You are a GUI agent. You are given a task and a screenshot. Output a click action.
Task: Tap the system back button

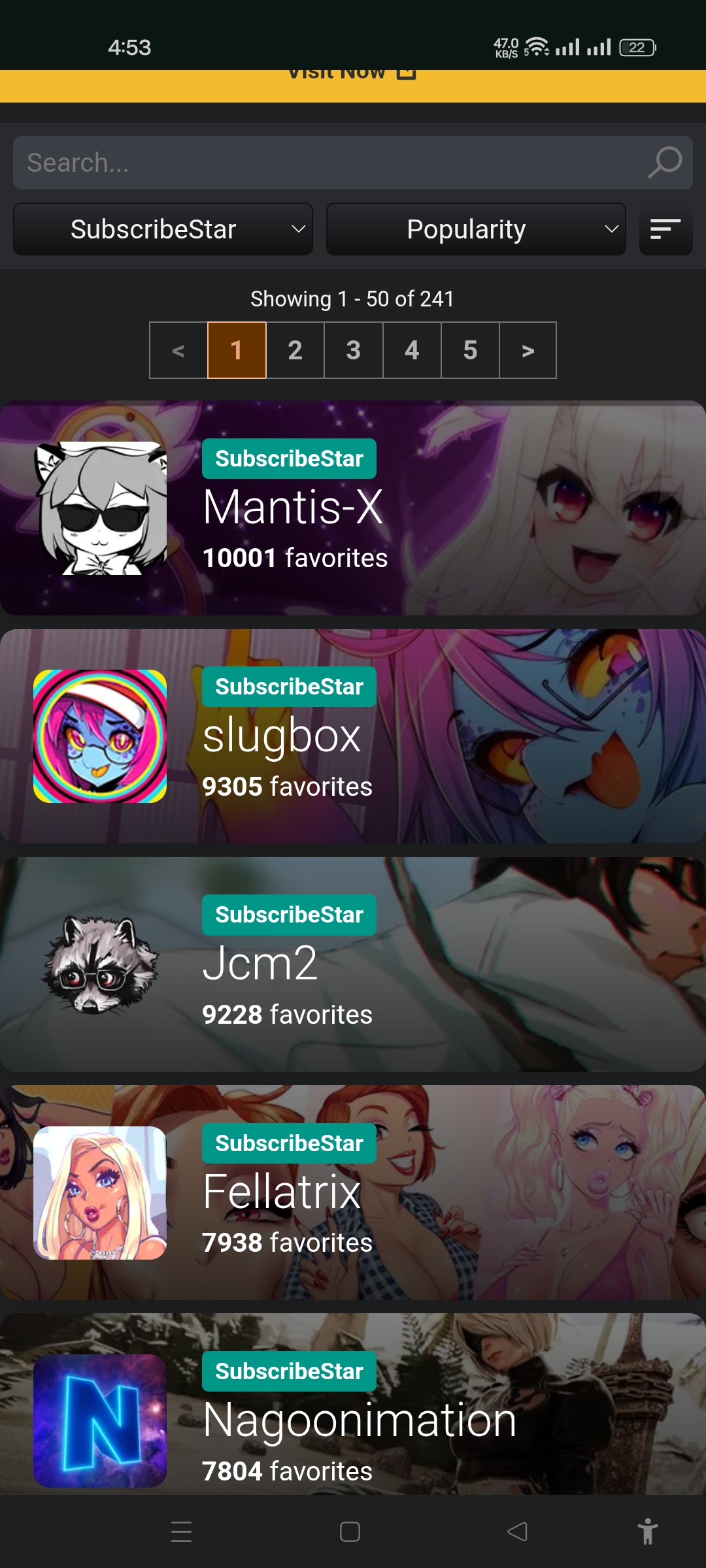[517, 1531]
